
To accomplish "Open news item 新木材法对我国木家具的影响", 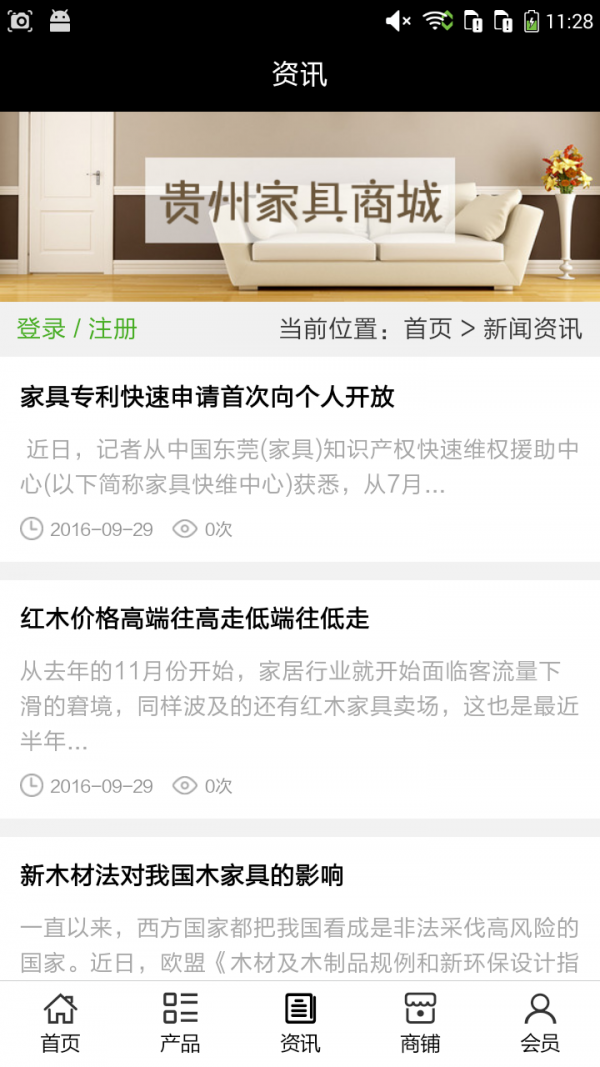I will [x=182, y=876].
